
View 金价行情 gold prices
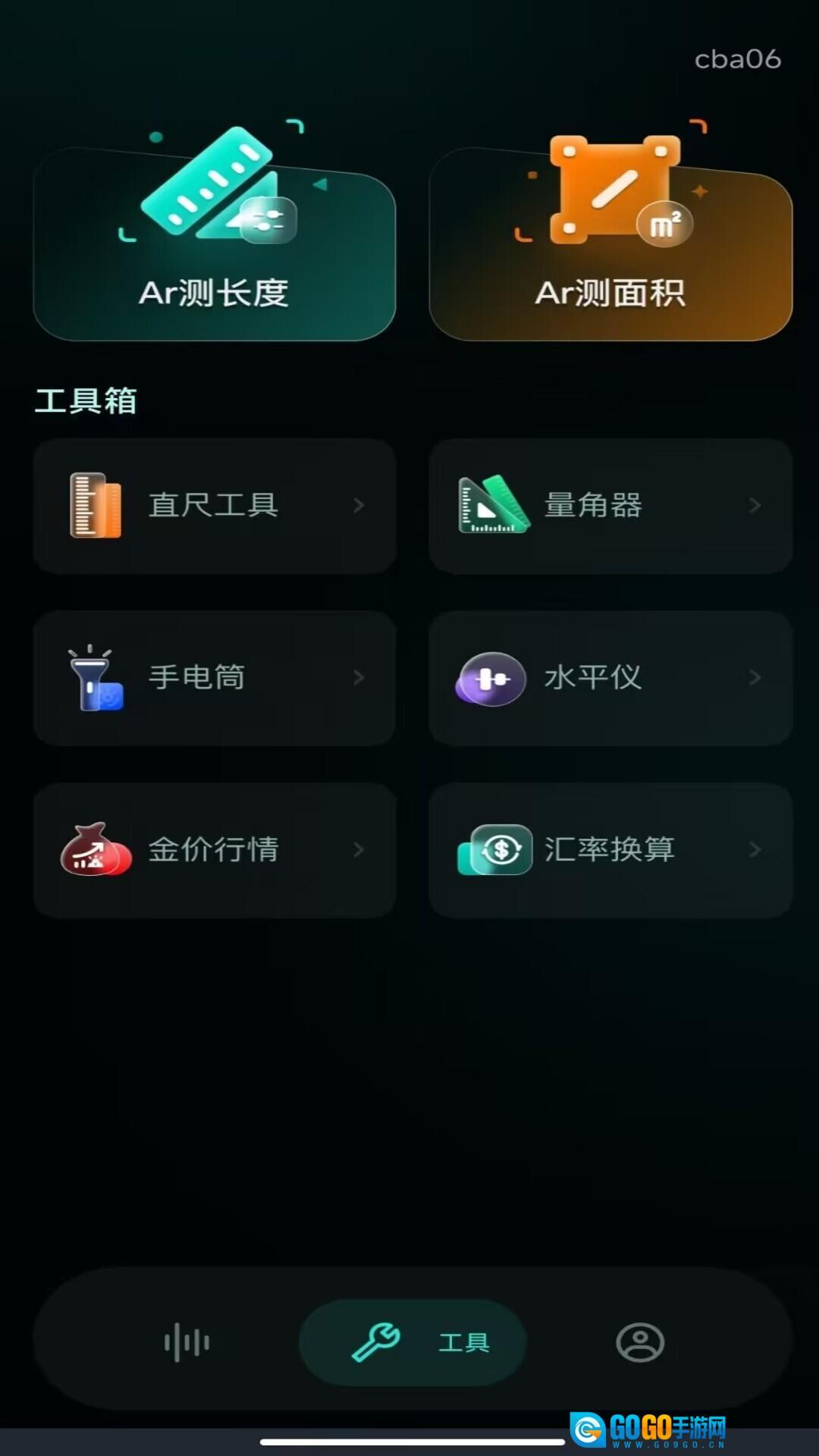(215, 850)
